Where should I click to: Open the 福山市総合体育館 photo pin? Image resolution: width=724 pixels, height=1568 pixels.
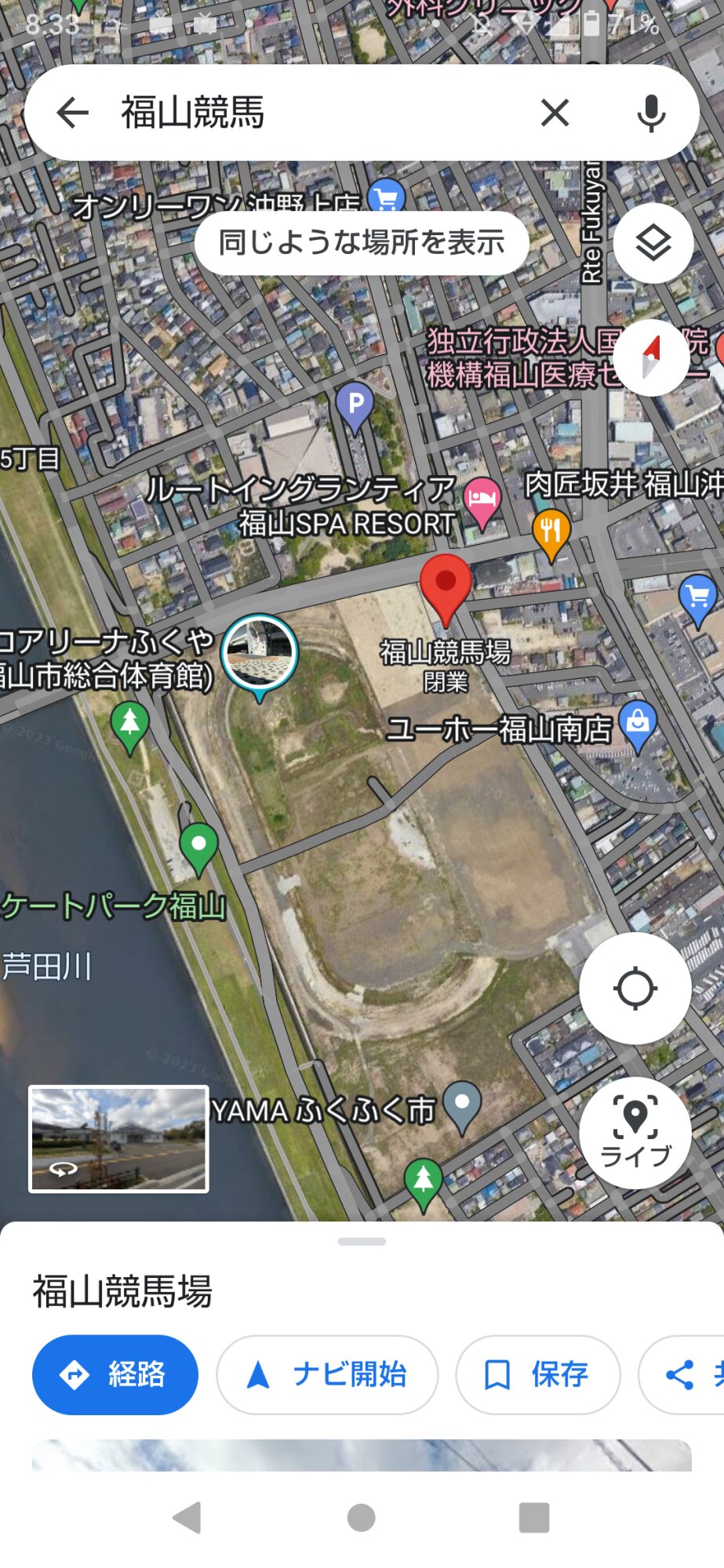click(x=260, y=655)
